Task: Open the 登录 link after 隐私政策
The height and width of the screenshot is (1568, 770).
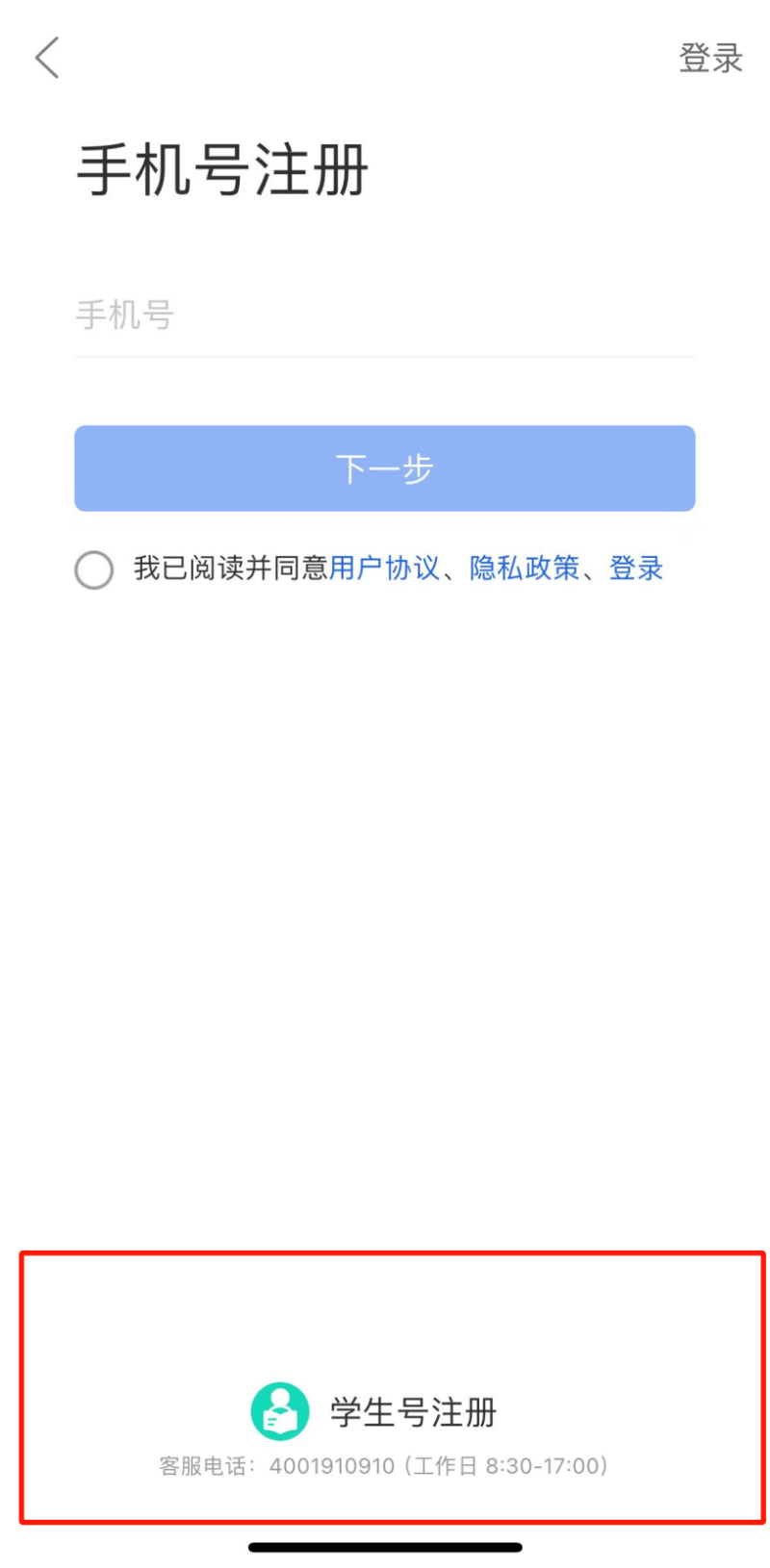Action: [x=636, y=569]
